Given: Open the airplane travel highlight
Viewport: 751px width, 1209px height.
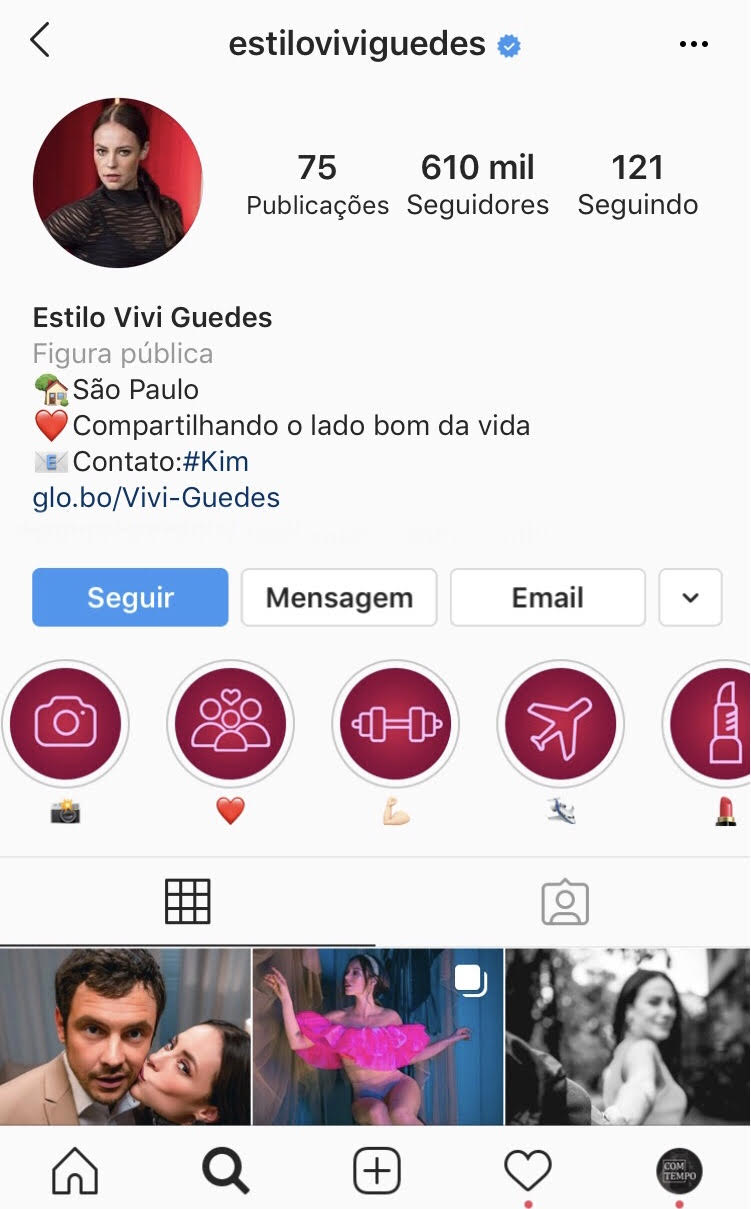Looking at the screenshot, I should coord(560,724).
